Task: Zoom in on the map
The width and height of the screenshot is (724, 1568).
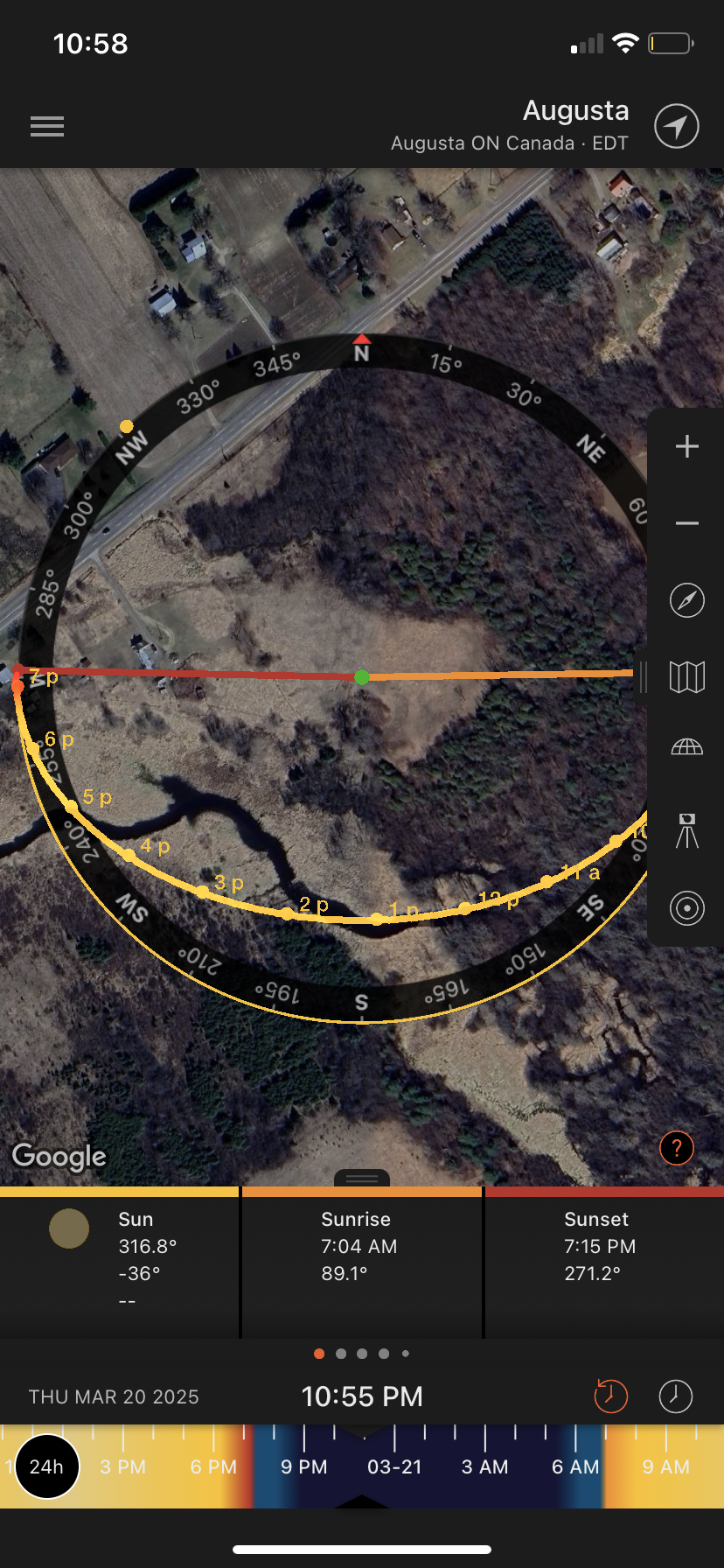Action: pos(687,447)
